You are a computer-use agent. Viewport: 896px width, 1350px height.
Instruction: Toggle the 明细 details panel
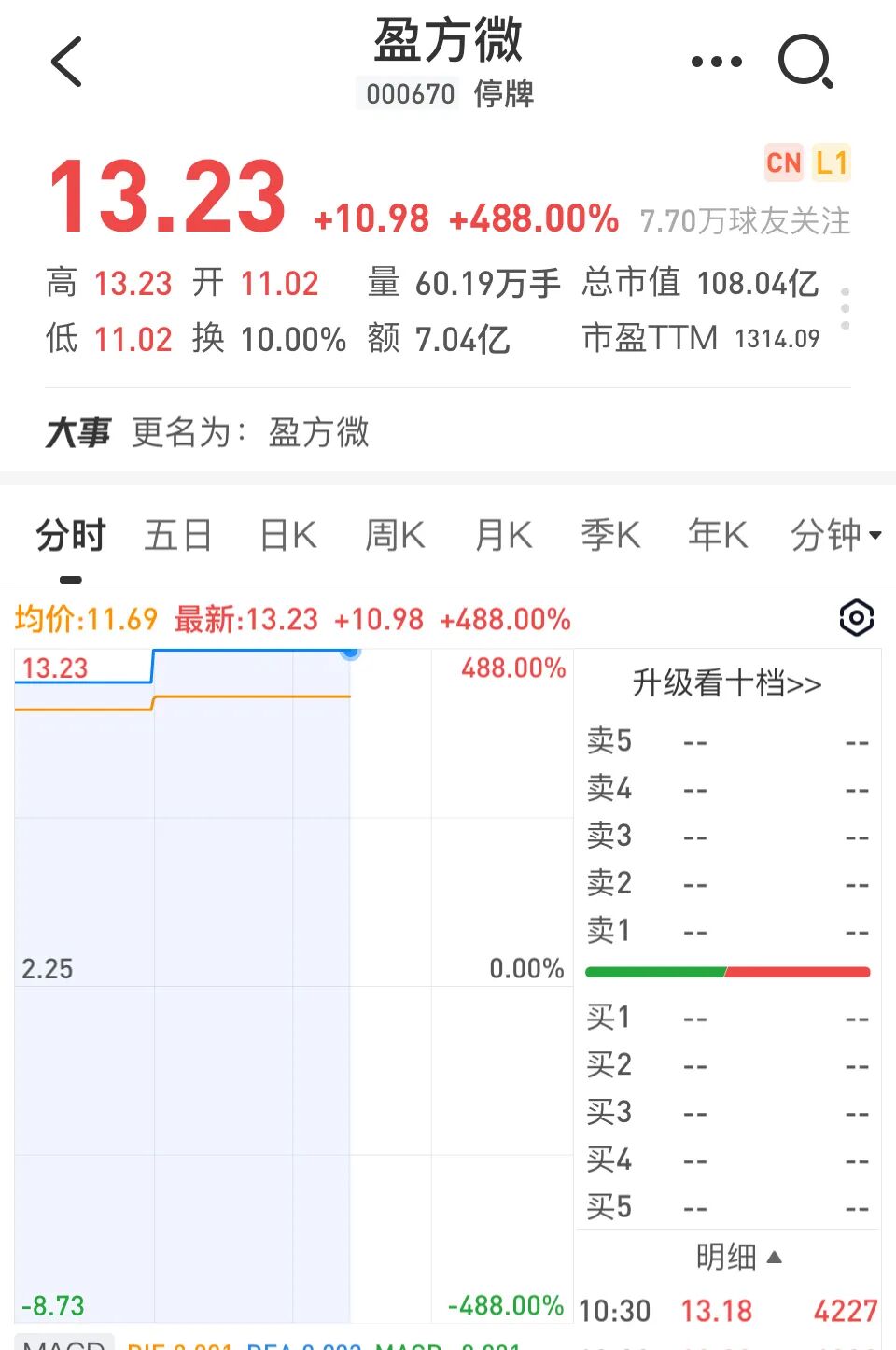pos(738,1257)
